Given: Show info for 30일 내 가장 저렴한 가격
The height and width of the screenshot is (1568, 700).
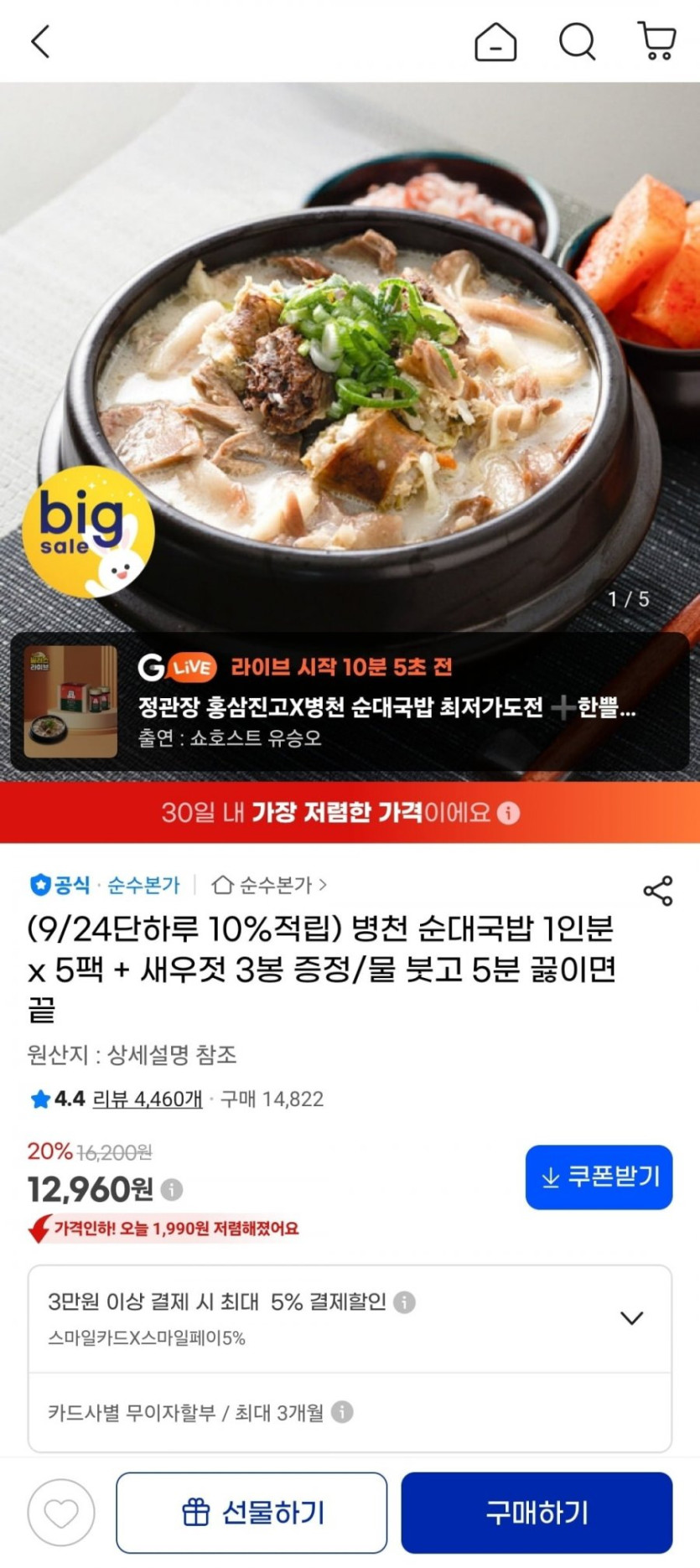Looking at the screenshot, I should [509, 813].
